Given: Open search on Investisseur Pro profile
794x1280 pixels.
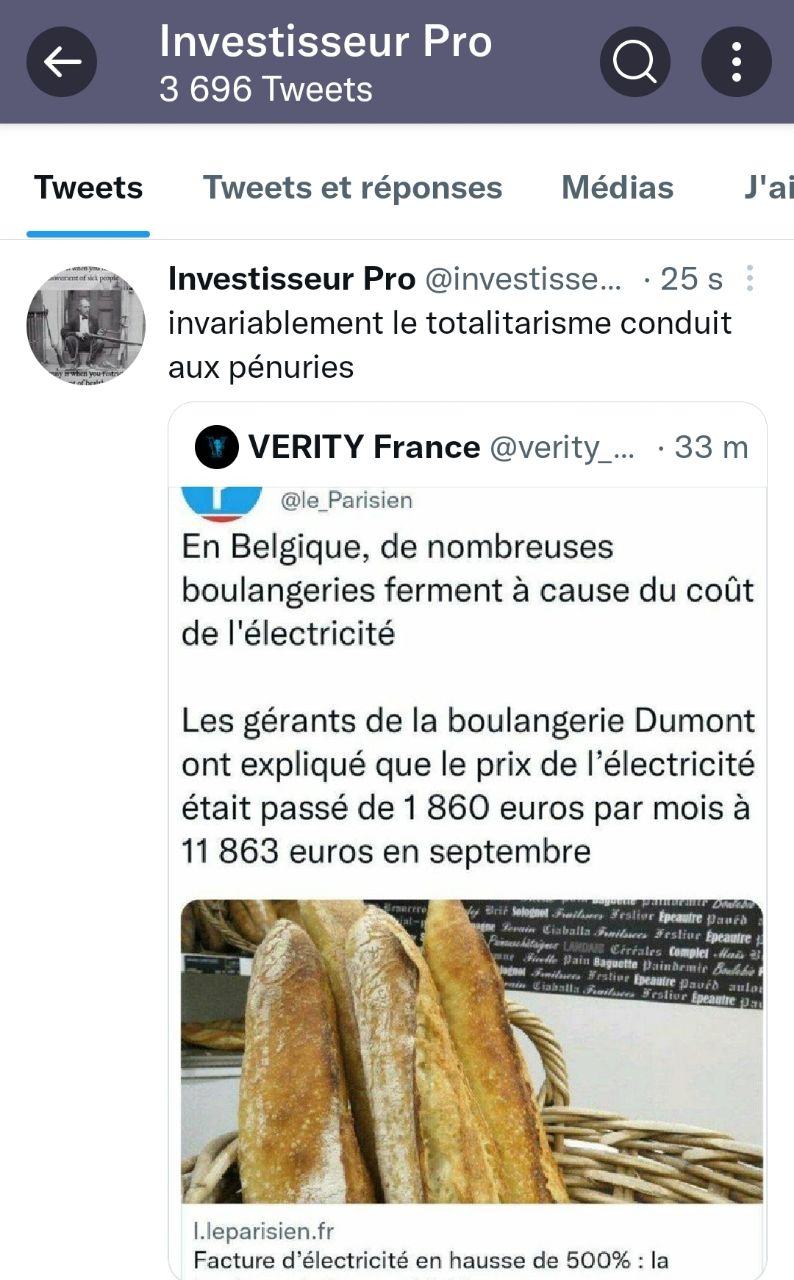Looking at the screenshot, I should click(x=634, y=62).
